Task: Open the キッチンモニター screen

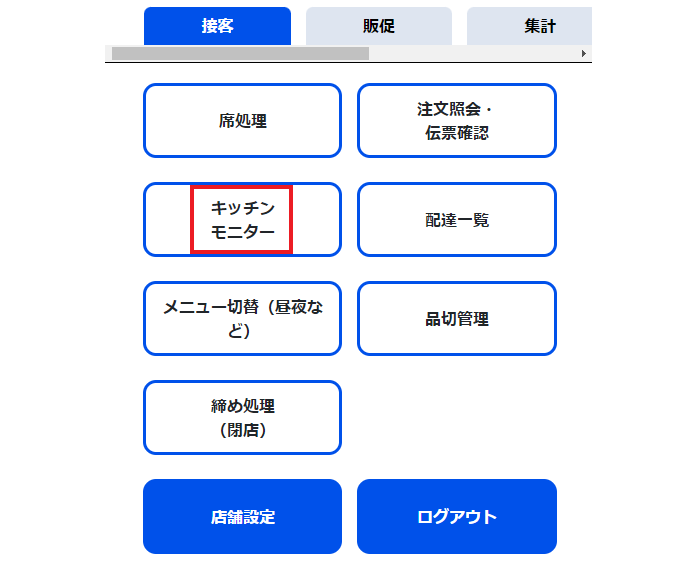Action: 242,220
